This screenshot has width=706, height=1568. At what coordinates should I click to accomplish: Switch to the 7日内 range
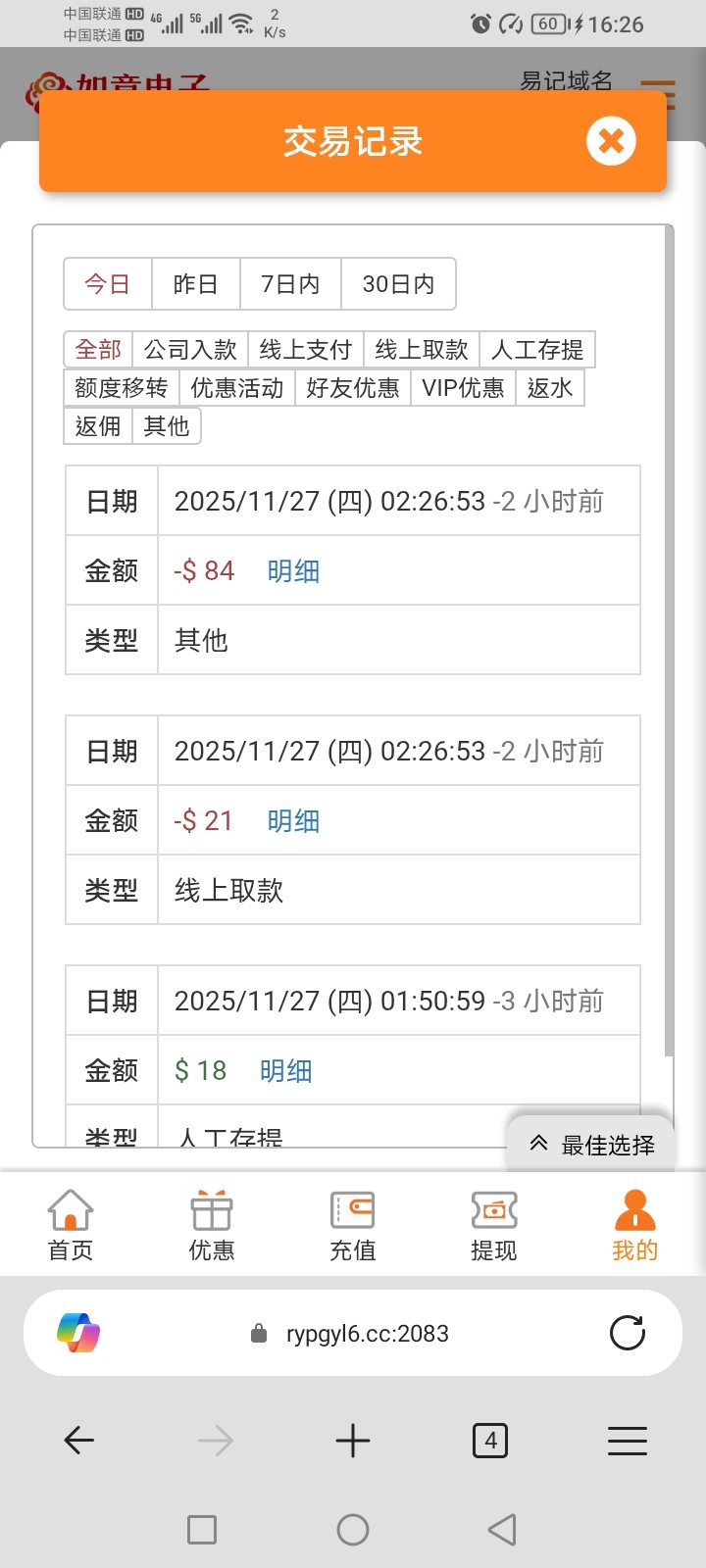pyautogui.click(x=290, y=284)
